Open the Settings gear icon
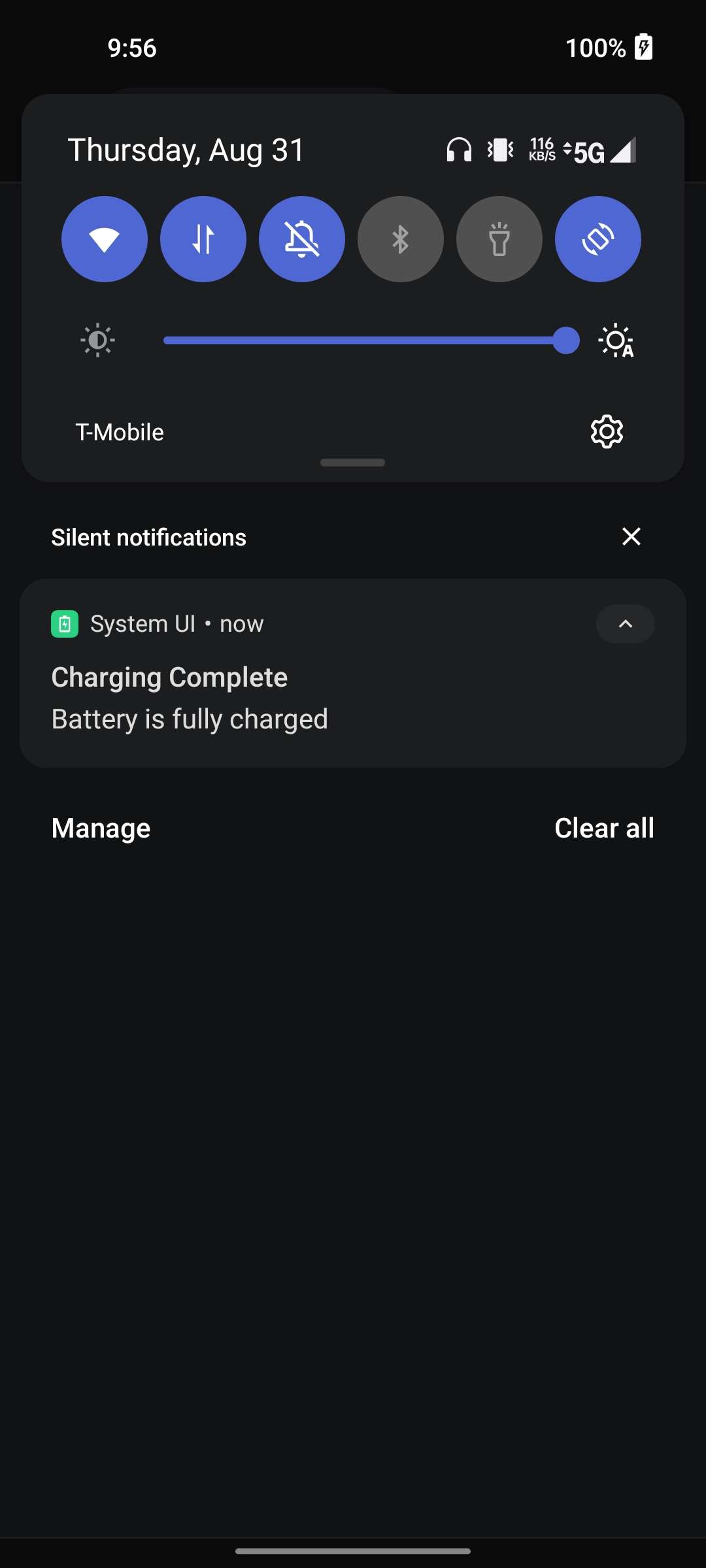 point(605,431)
